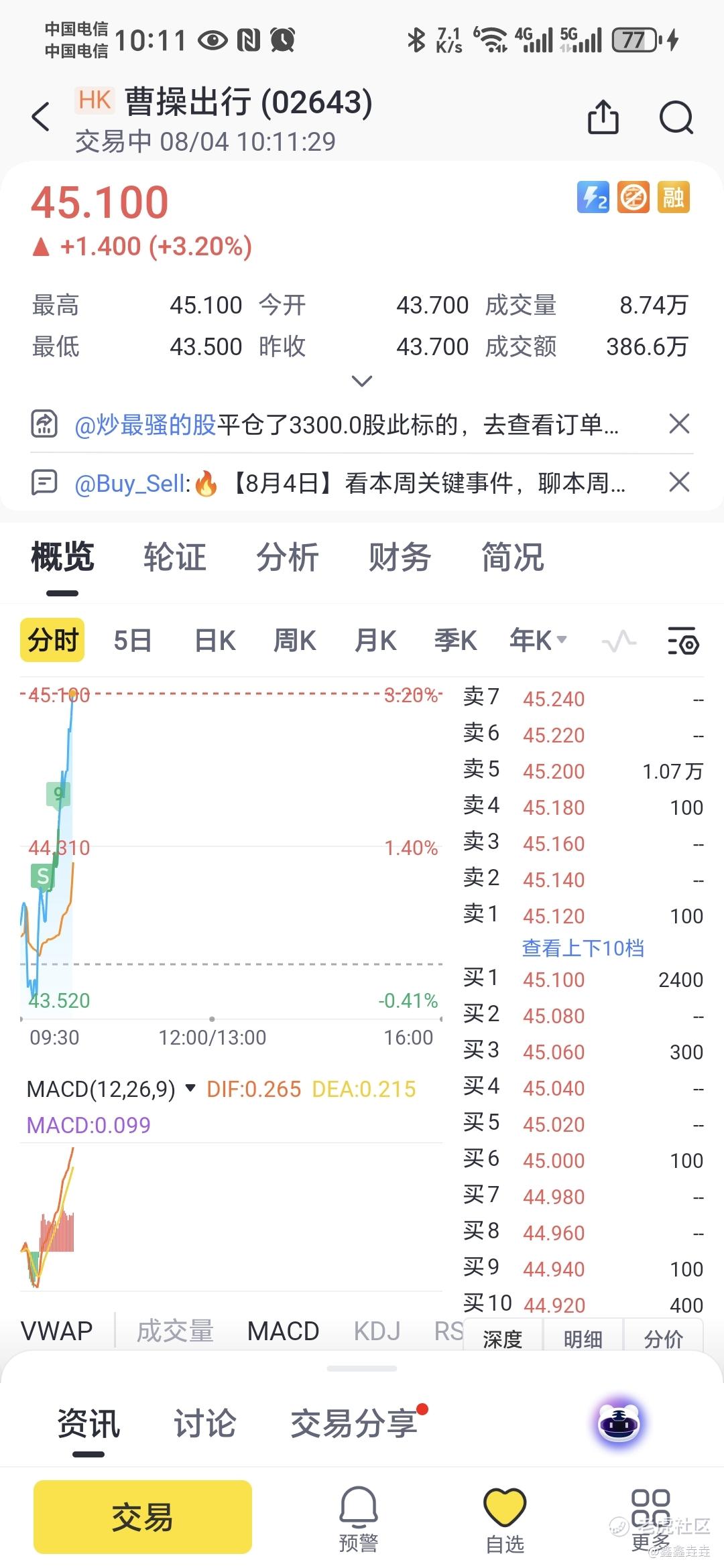Open the 财务 tab
This screenshot has height=1568, width=724.
(400, 558)
